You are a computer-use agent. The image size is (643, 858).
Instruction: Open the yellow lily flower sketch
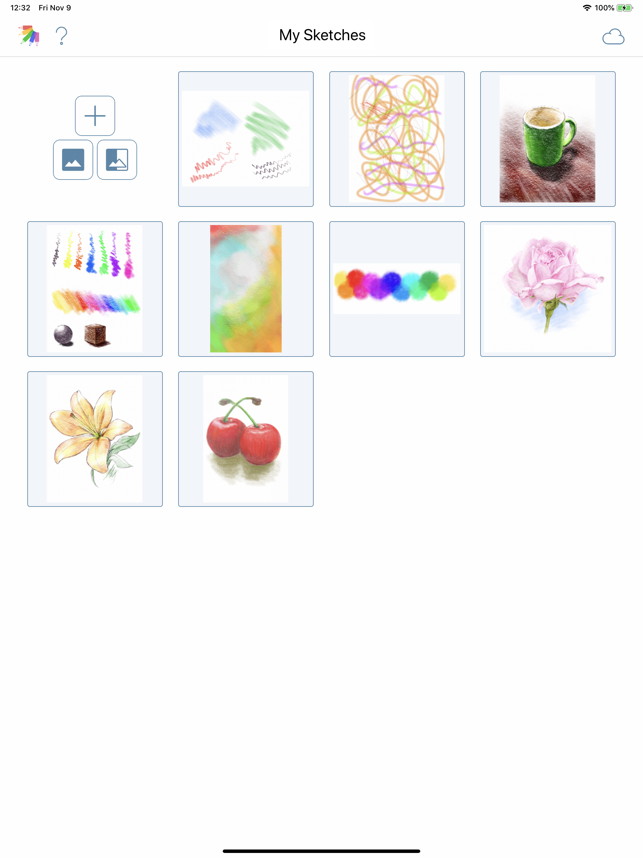pyautogui.click(x=95, y=439)
